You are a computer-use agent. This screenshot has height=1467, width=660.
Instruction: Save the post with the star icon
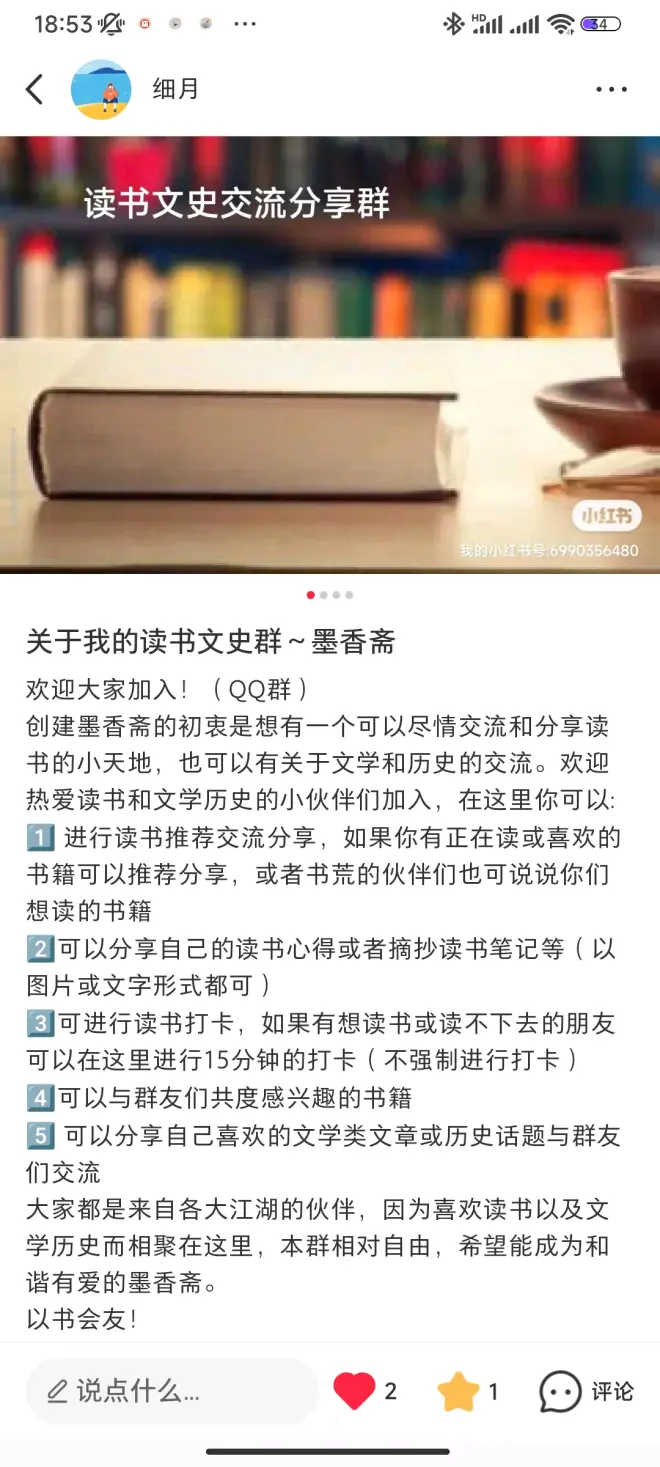[458, 1391]
